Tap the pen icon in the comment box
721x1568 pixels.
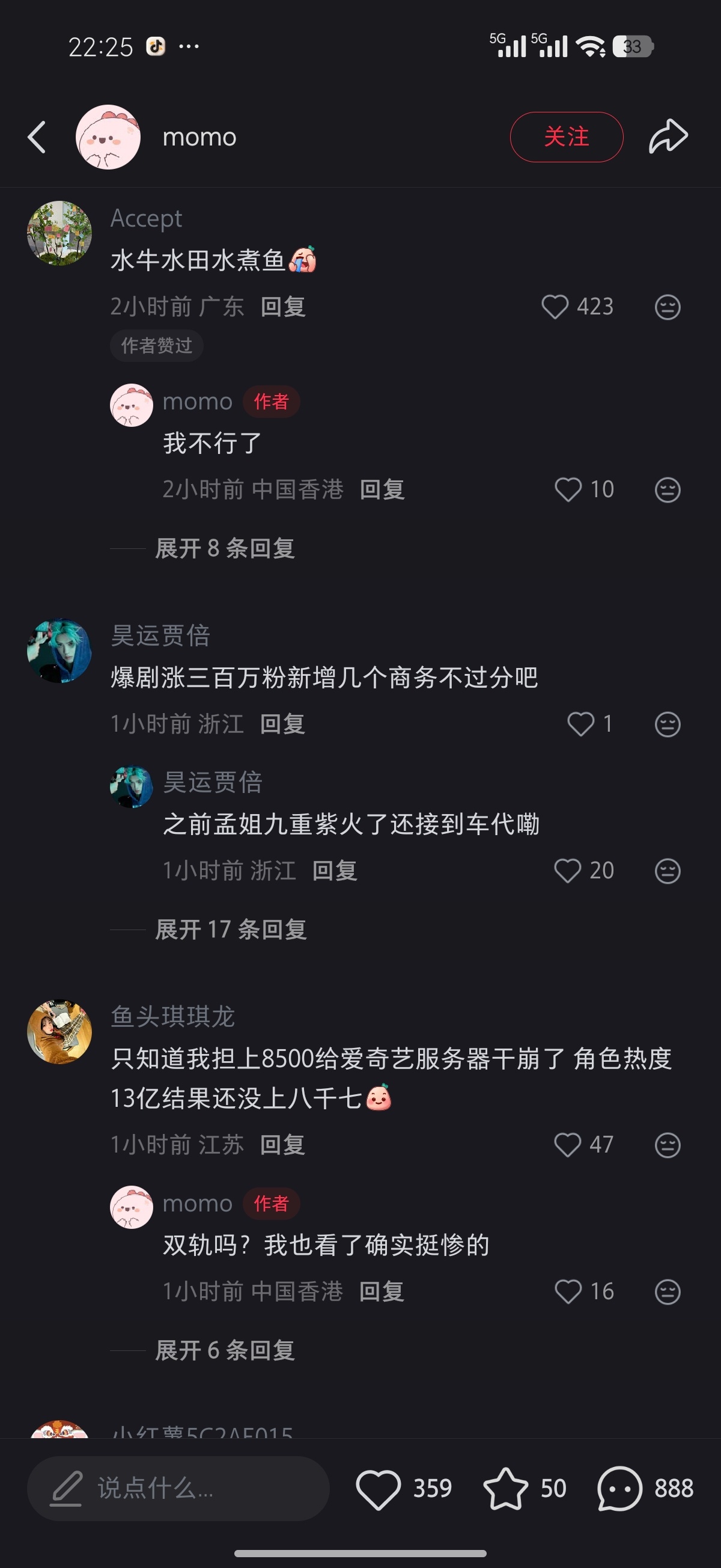click(67, 1488)
